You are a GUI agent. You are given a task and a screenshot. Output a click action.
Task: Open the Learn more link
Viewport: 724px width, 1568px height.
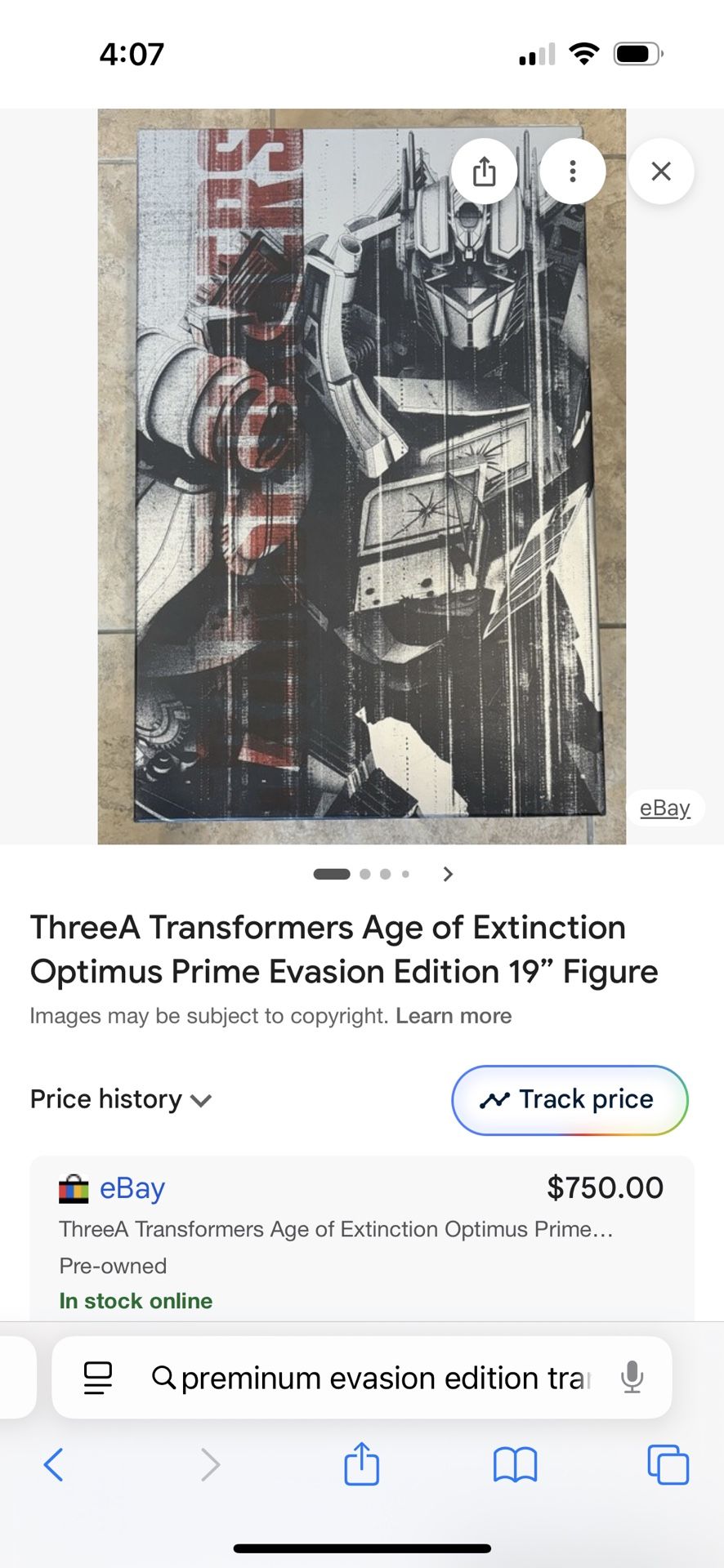(454, 1015)
